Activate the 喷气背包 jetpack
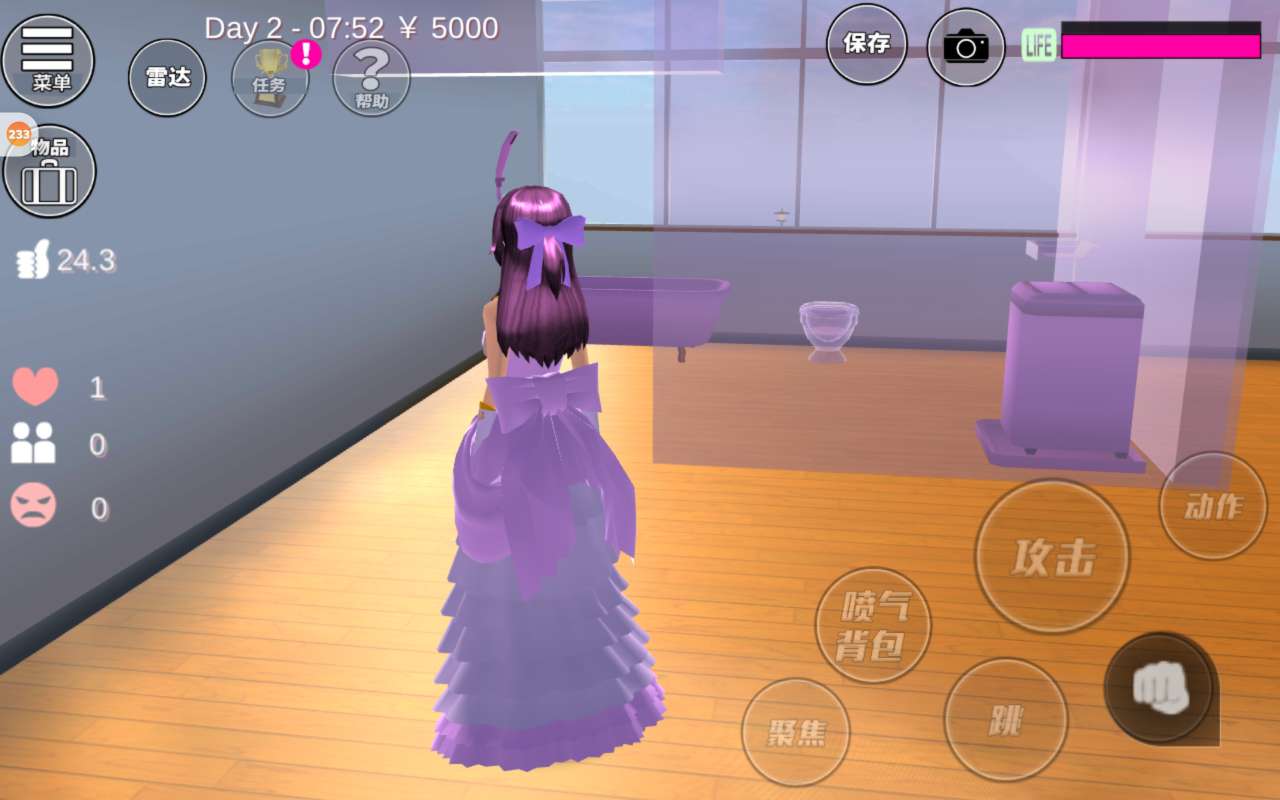 pos(873,626)
